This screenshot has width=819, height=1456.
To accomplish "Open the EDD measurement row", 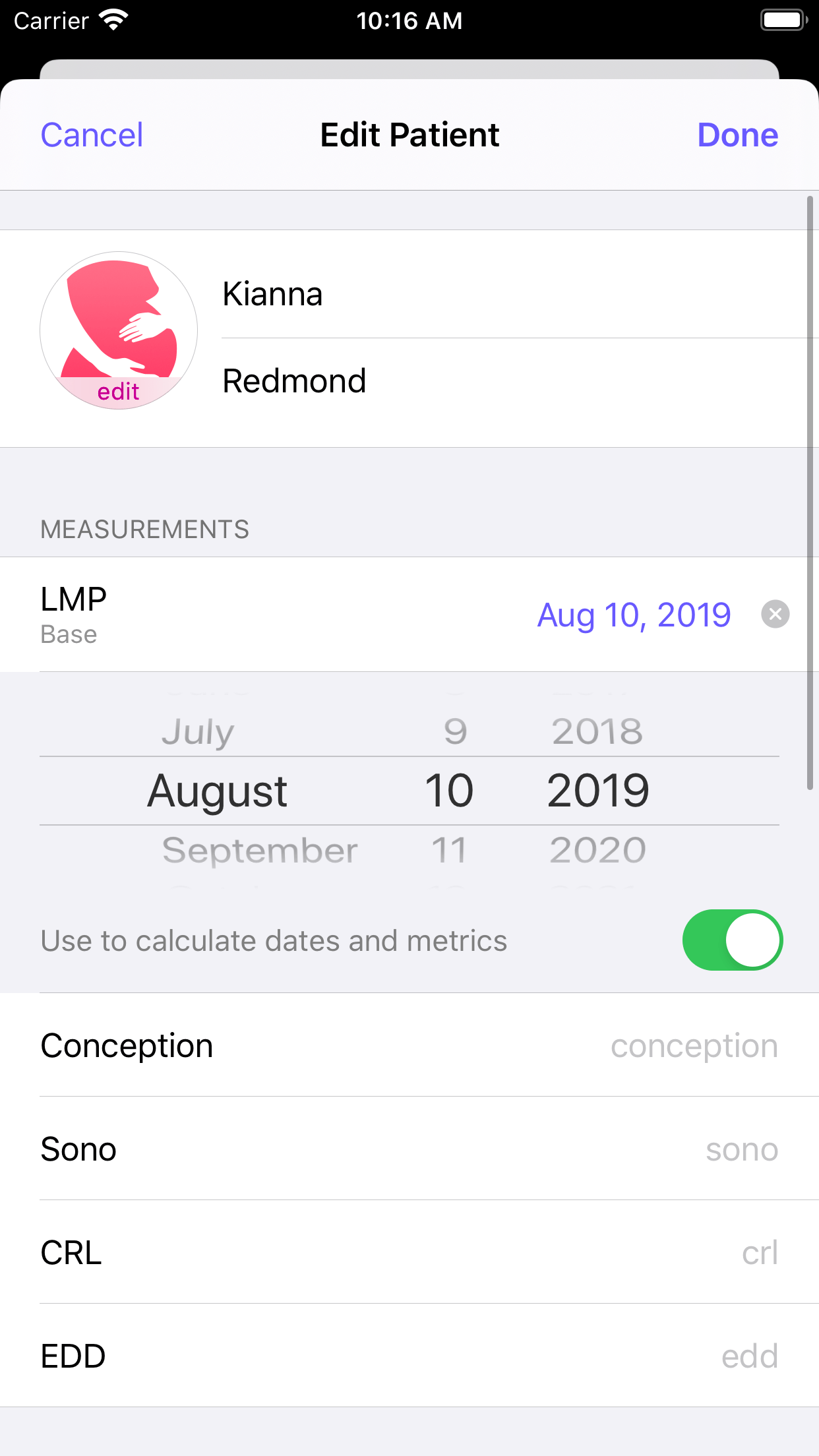I will click(x=409, y=1356).
